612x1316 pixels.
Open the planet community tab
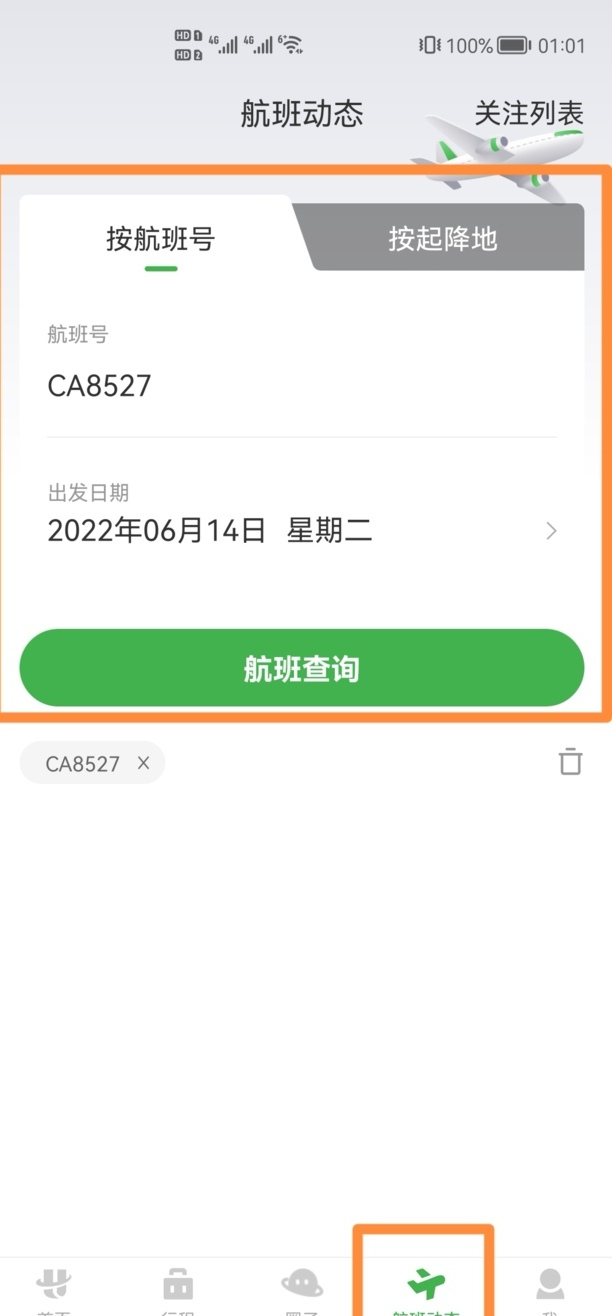[x=301, y=1289]
